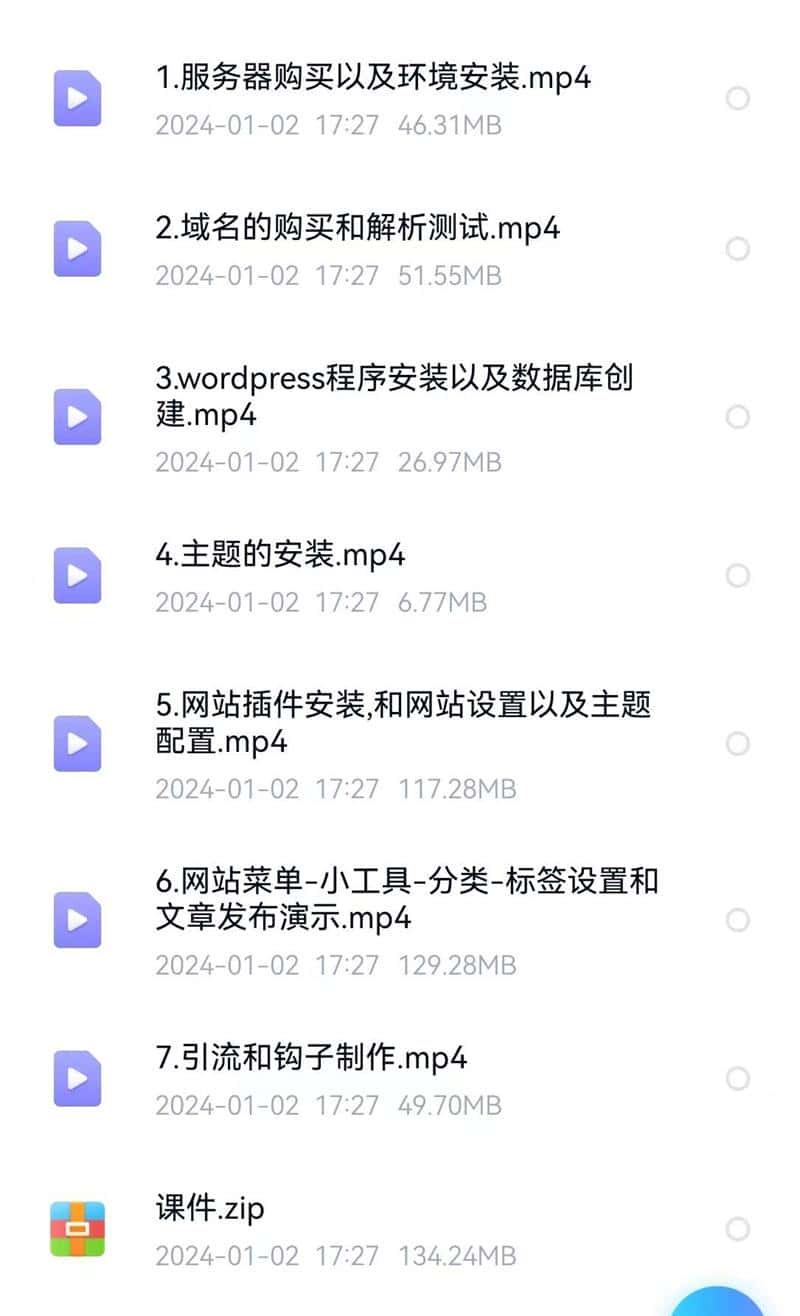Select the 1.服务器购买以及环境安装.mp4 circle
Screen dimensions: 800x1316
tap(738, 98)
